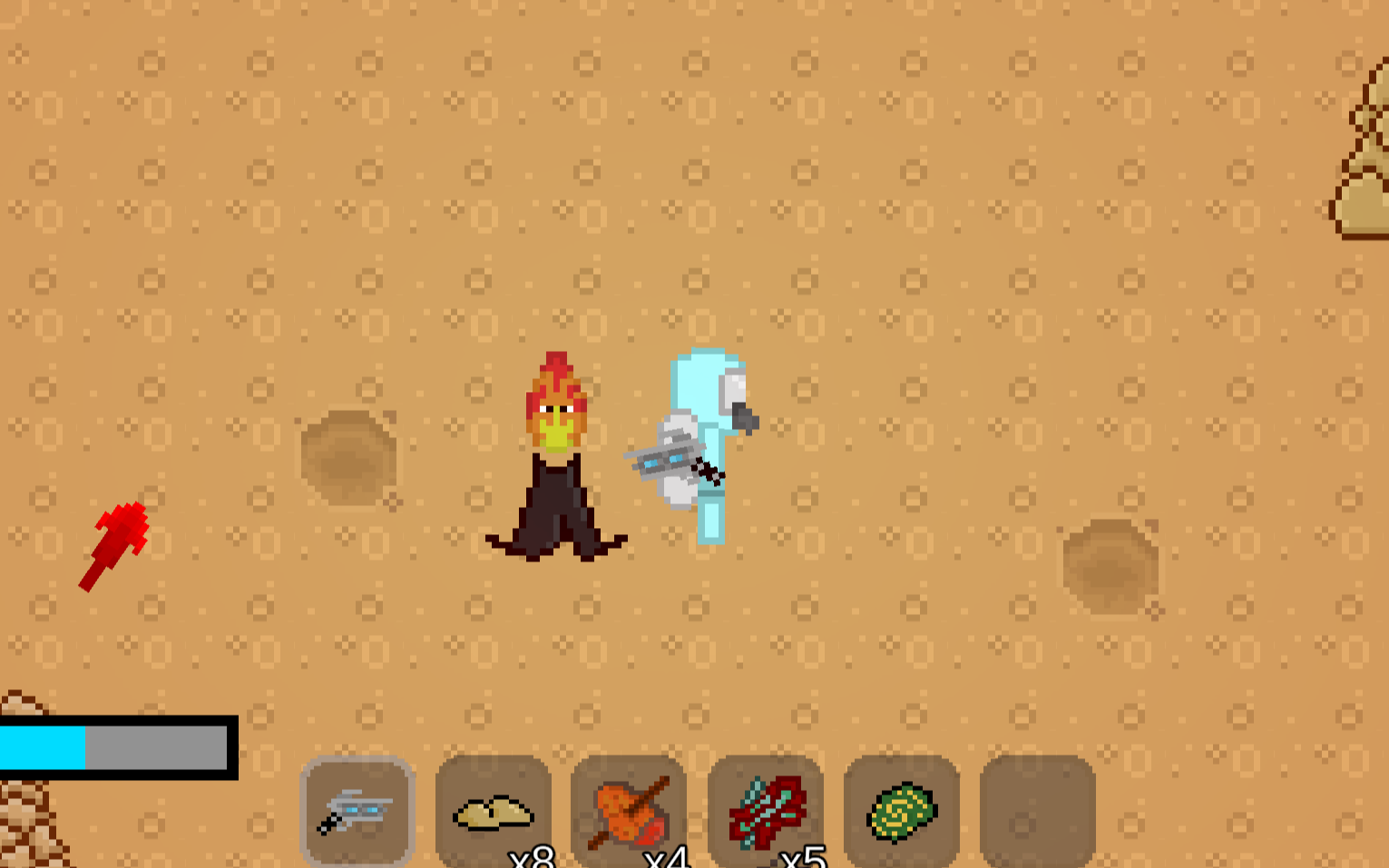Viewport: 1389px width, 868px height.
Task: Select the roasted meat x4 slot
Action: 630,810
